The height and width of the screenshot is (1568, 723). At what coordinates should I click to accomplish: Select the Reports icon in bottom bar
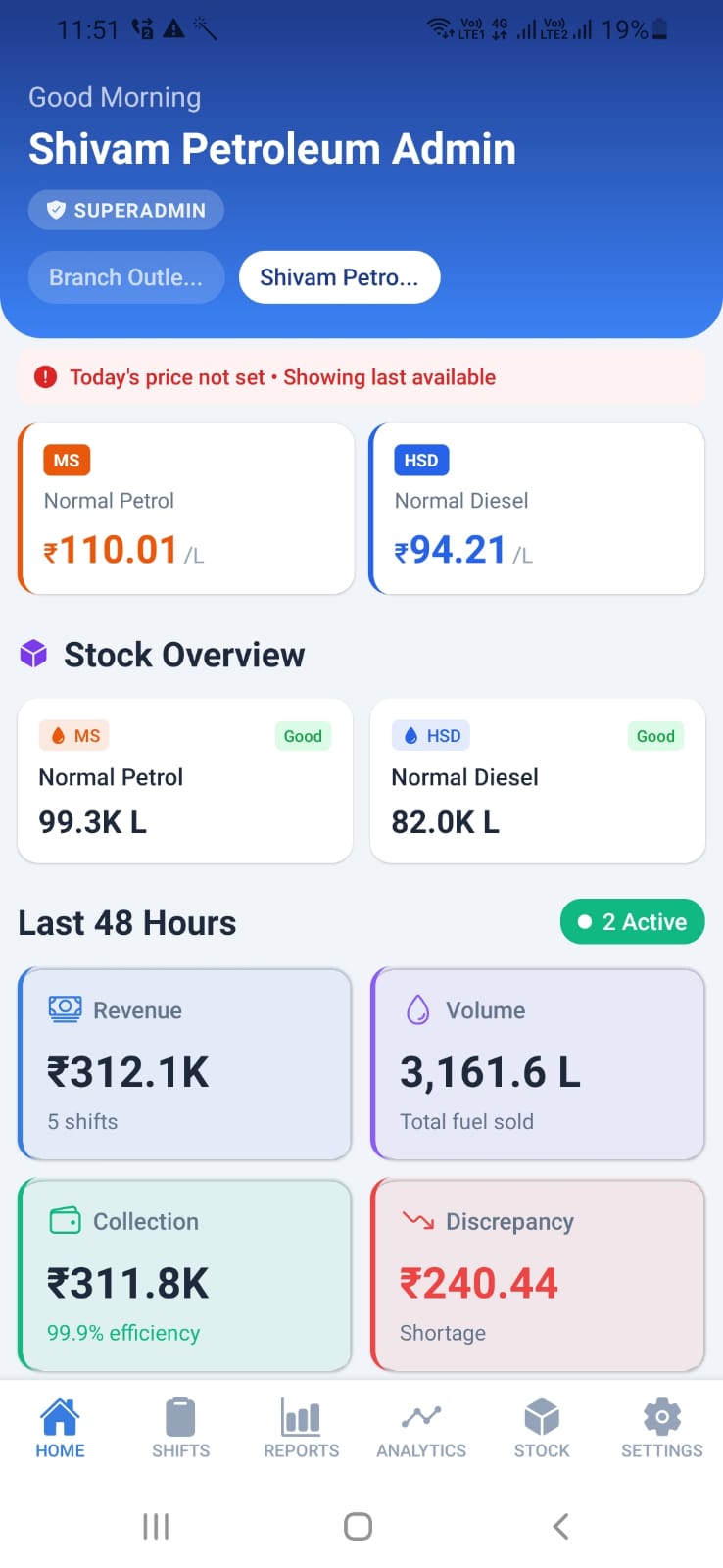(x=301, y=1428)
